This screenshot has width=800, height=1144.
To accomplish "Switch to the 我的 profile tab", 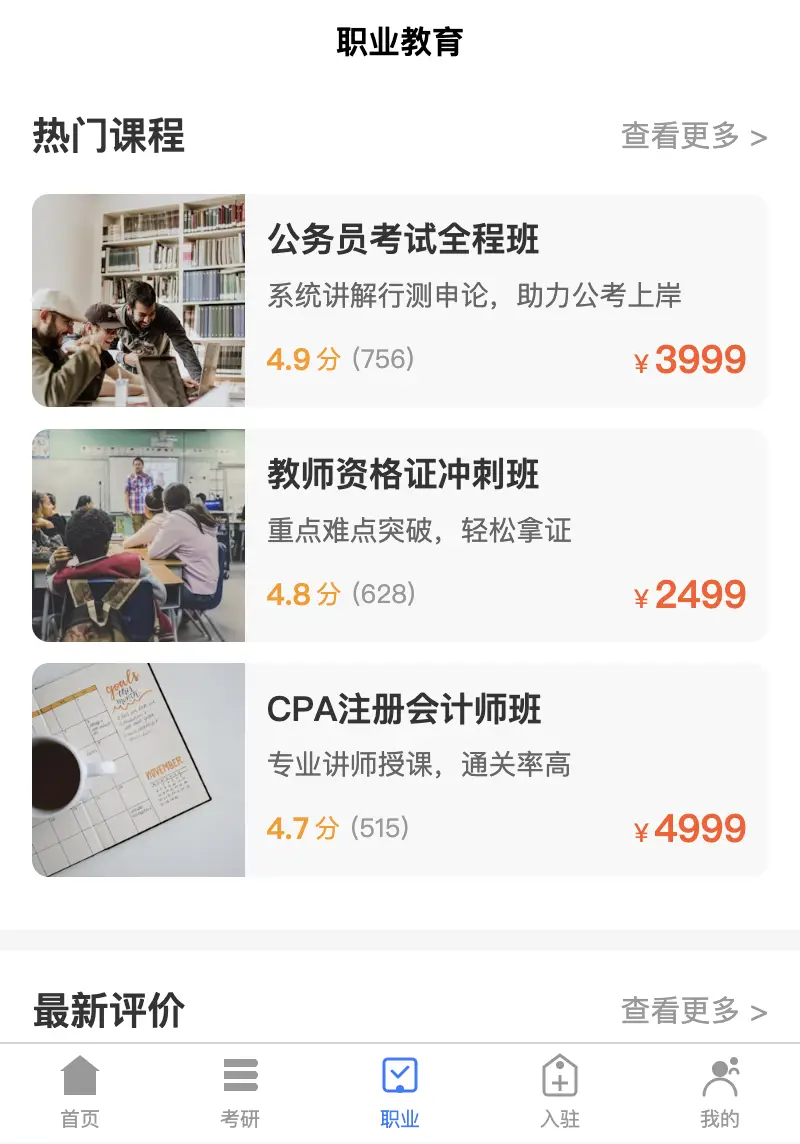I will coord(720,1092).
